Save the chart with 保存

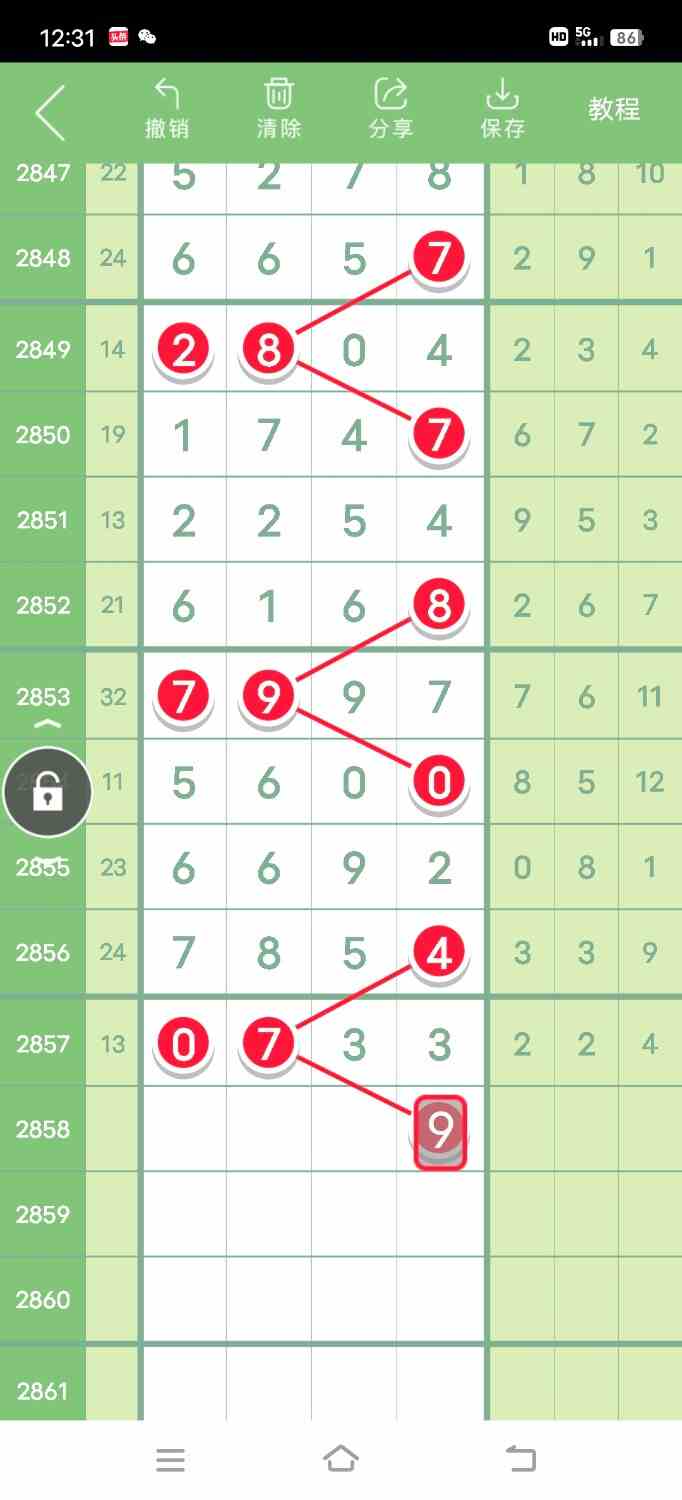point(502,110)
